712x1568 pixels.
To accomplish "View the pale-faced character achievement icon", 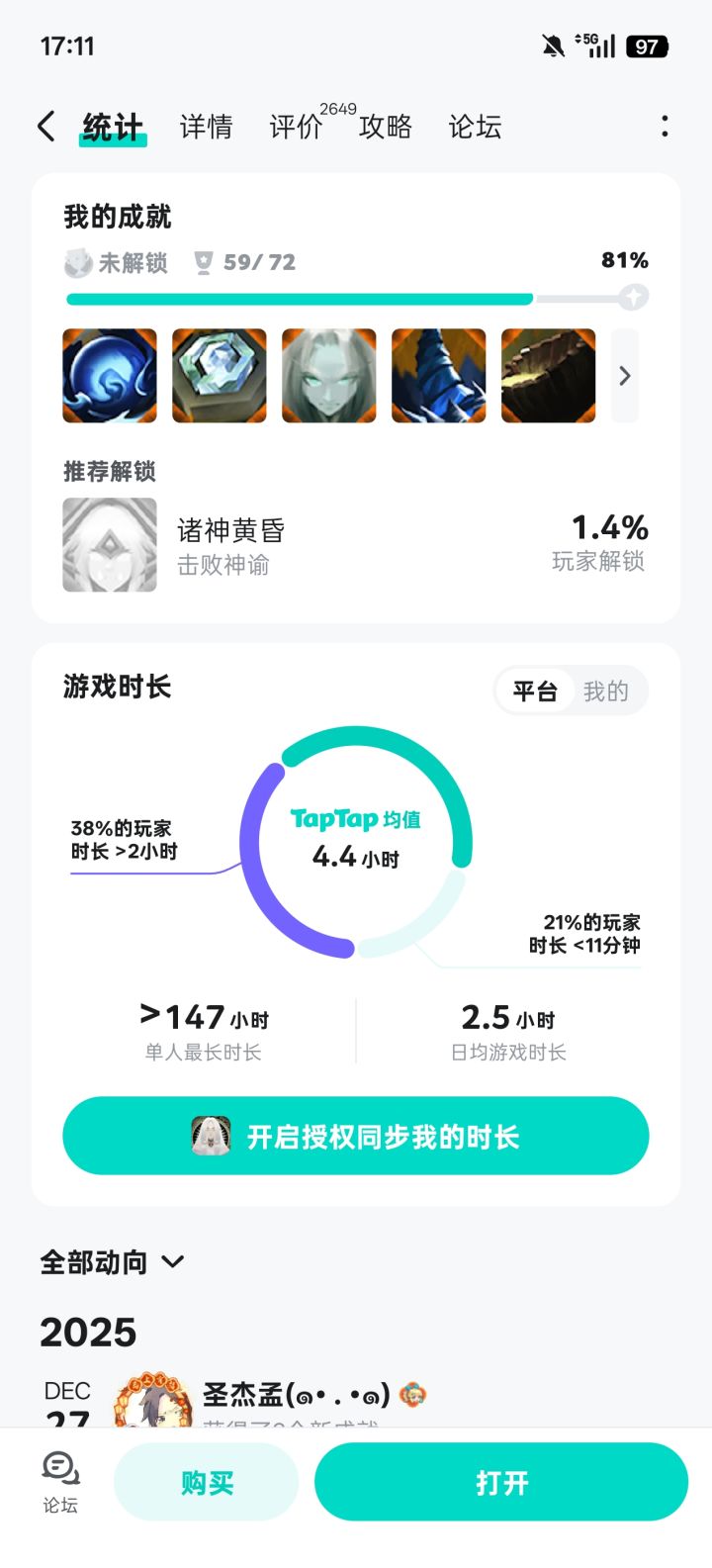I will coord(328,376).
